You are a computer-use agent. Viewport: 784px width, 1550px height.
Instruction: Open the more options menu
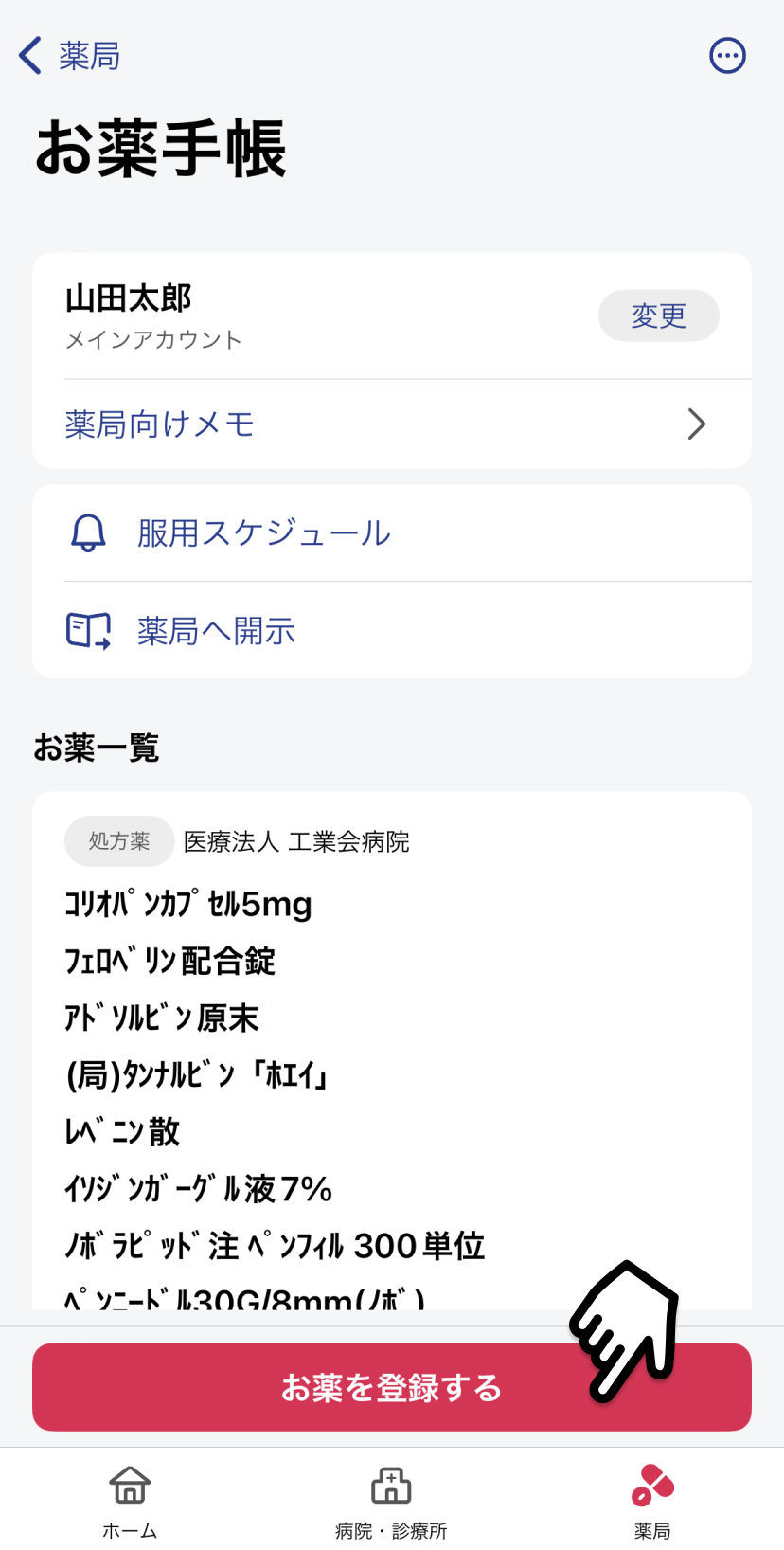[x=727, y=56]
